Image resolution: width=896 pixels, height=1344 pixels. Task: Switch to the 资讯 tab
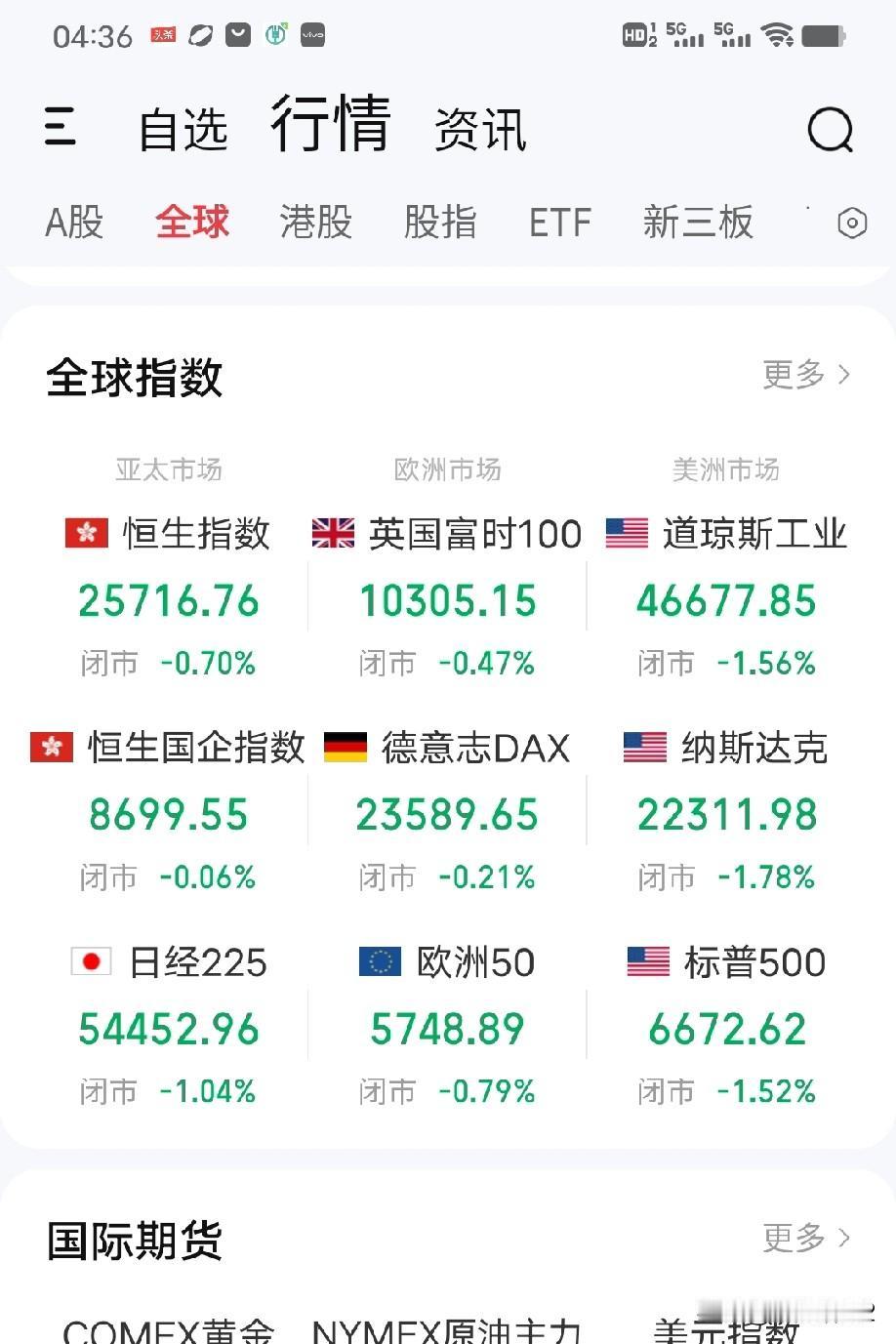[481, 128]
